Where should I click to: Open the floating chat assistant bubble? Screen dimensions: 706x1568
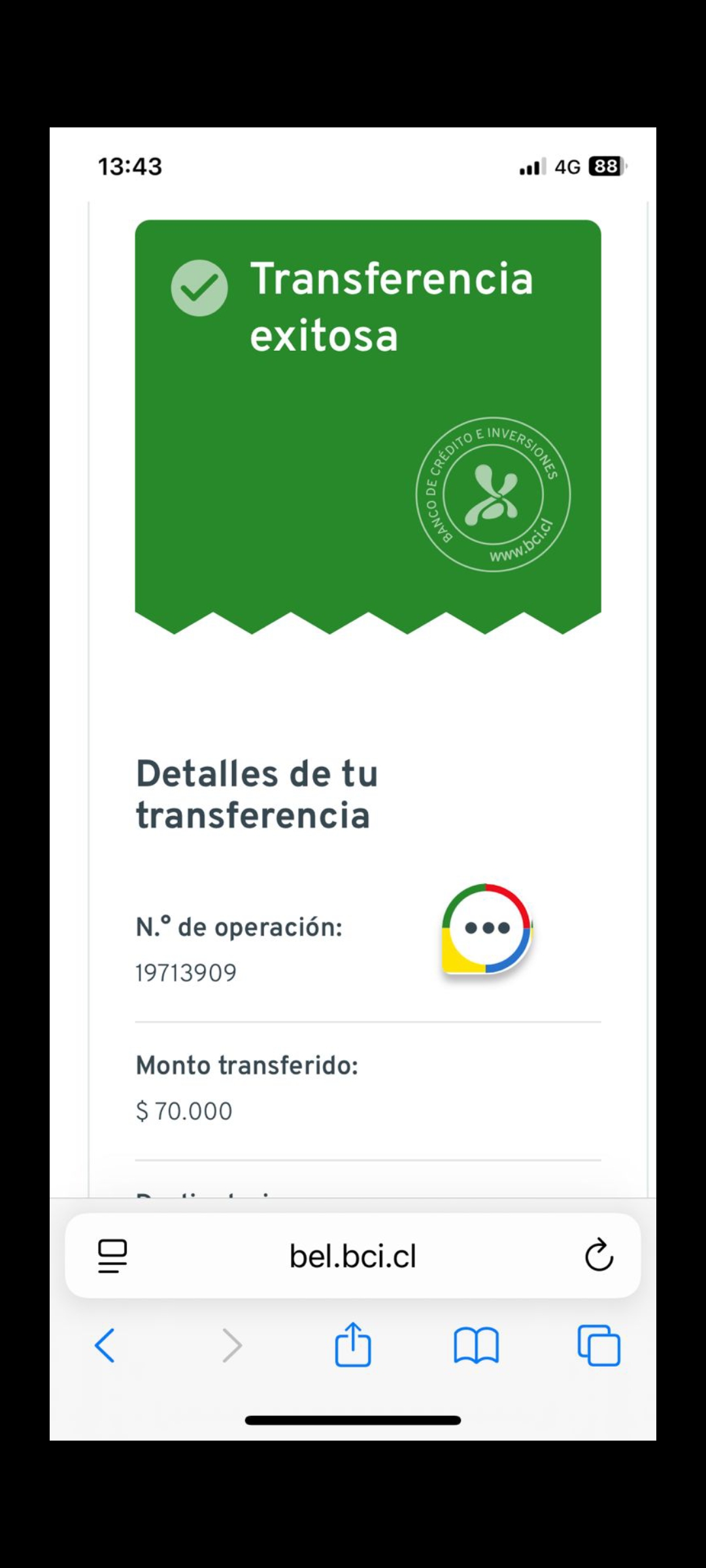(487, 928)
